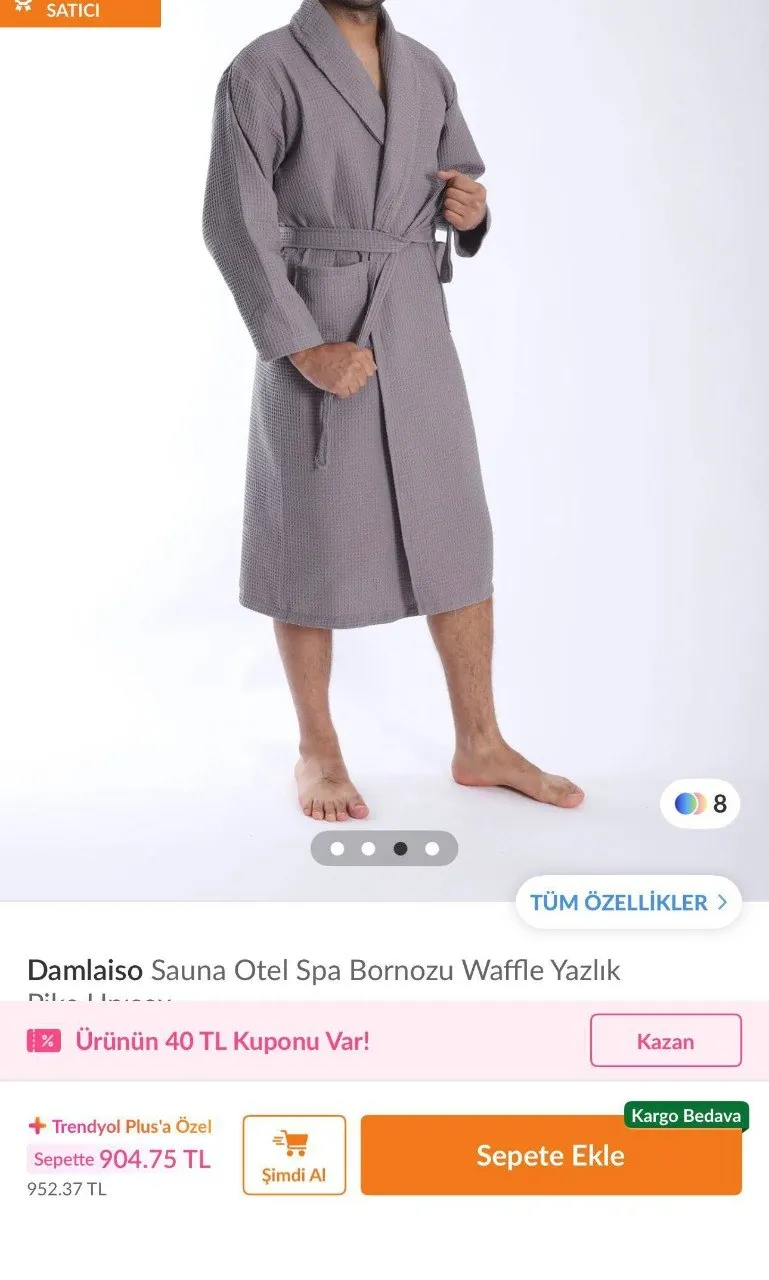This screenshot has width=769, height=1280.
Task: Add the bathrobe to cart with Sepete Ekle
Action: (x=551, y=1156)
